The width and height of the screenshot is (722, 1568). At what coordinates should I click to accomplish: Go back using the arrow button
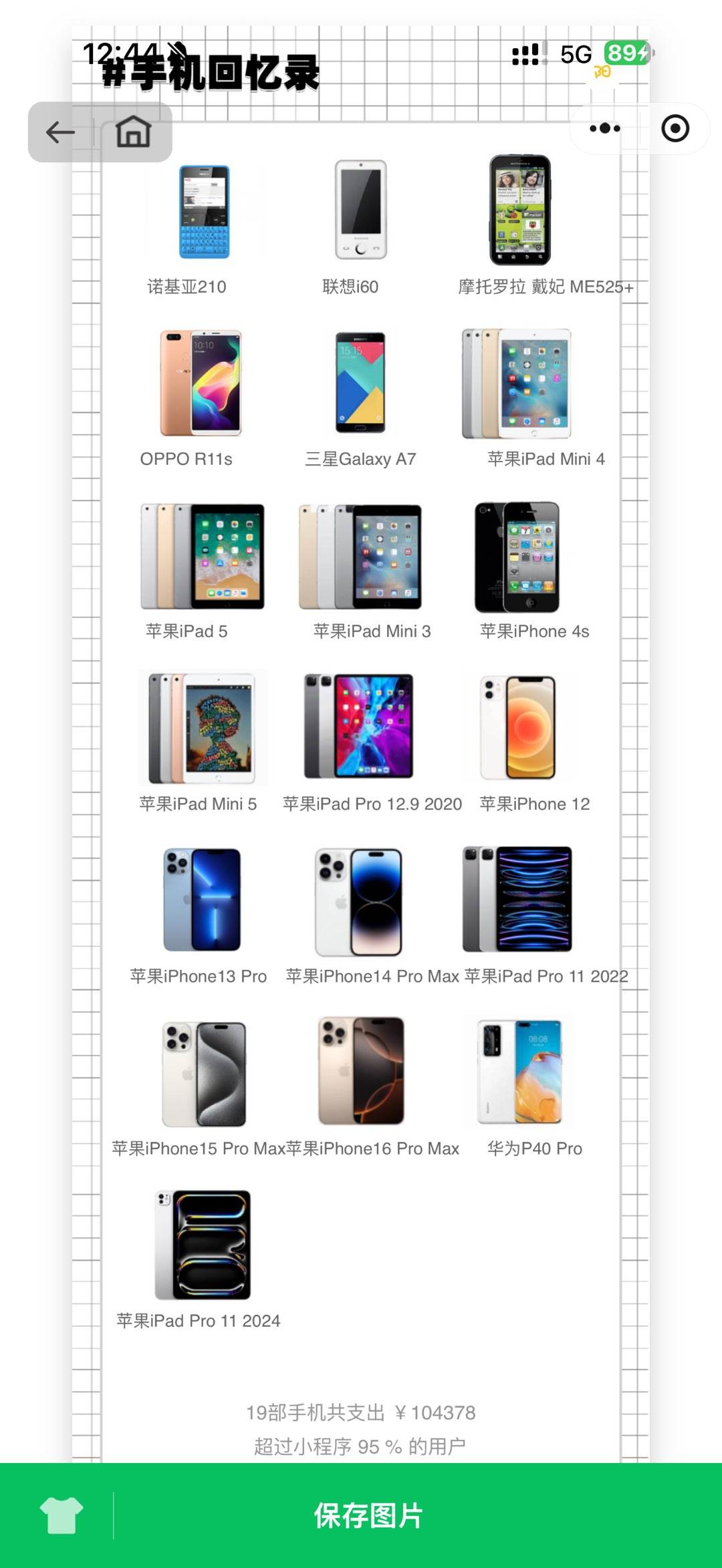click(60, 132)
